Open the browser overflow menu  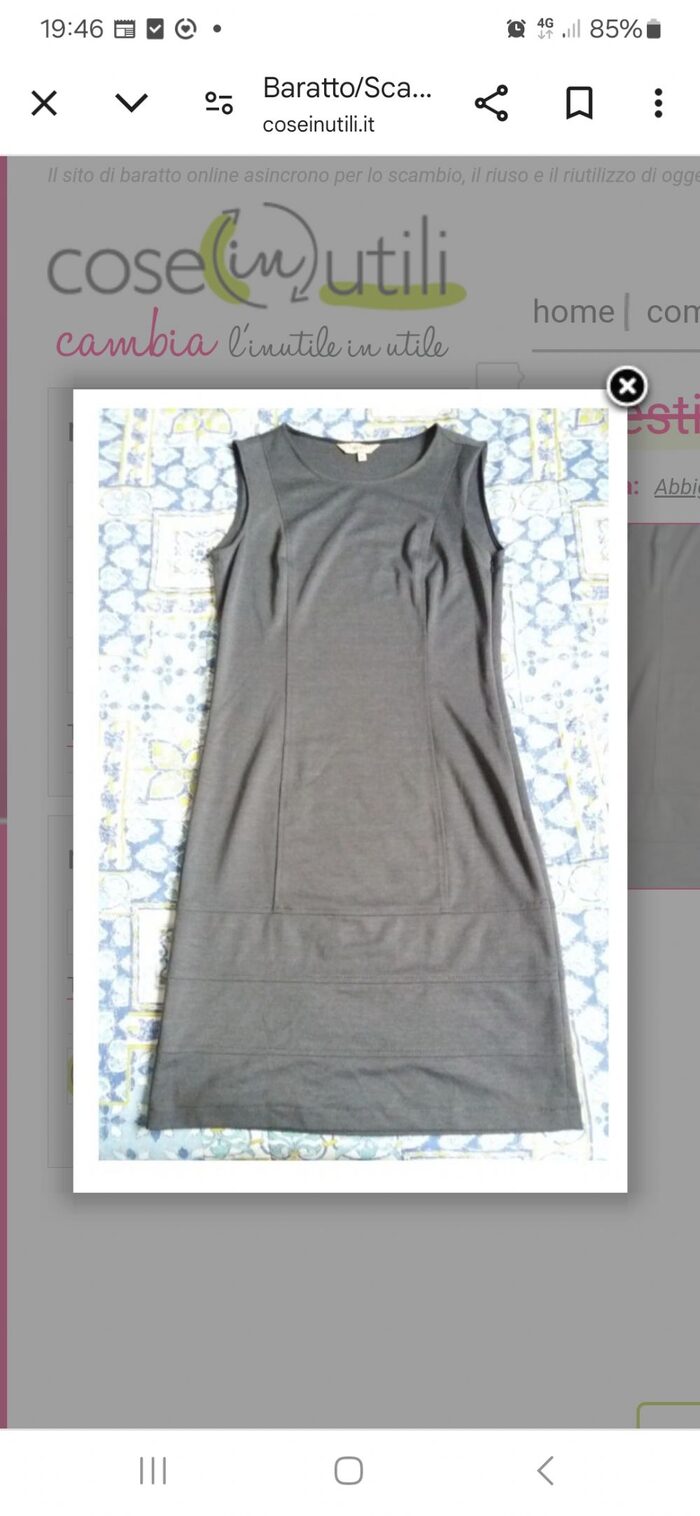(657, 103)
